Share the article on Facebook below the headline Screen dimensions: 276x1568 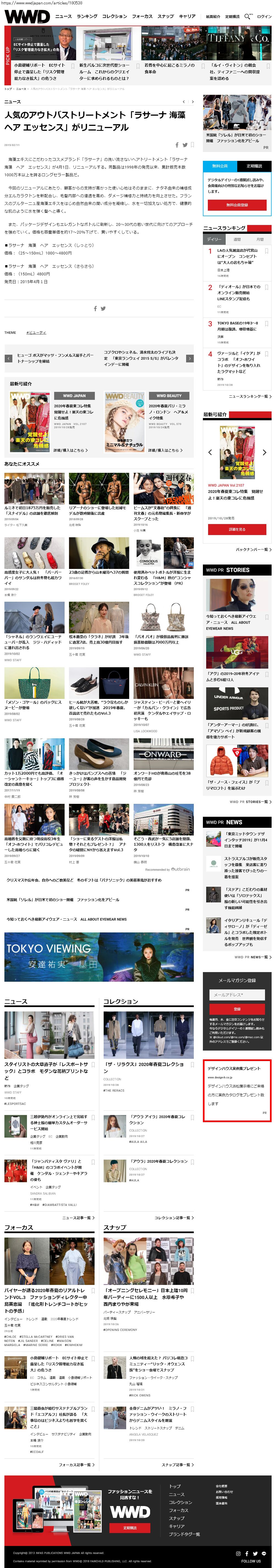pyautogui.click(x=177, y=145)
